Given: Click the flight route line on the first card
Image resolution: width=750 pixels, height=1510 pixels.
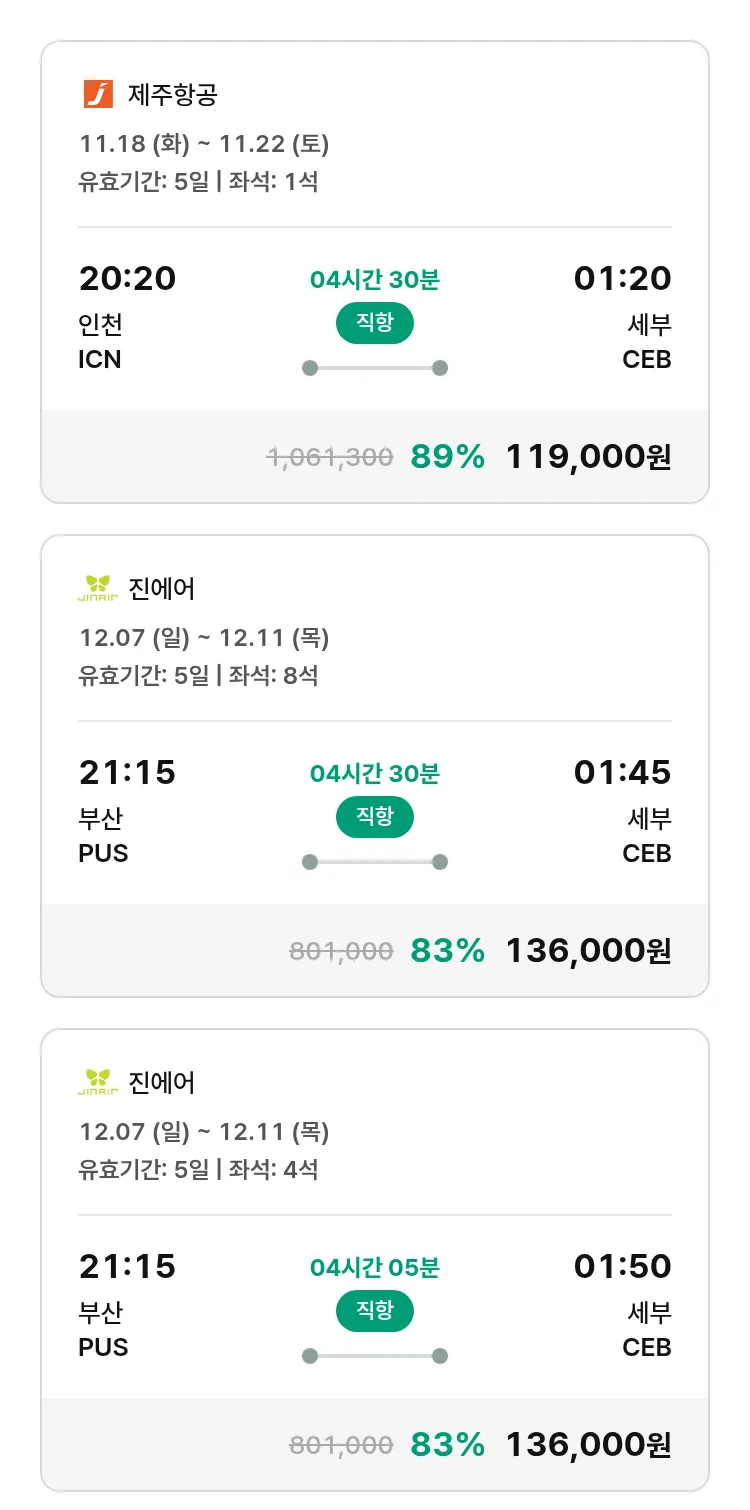Looking at the screenshot, I should 374,367.
